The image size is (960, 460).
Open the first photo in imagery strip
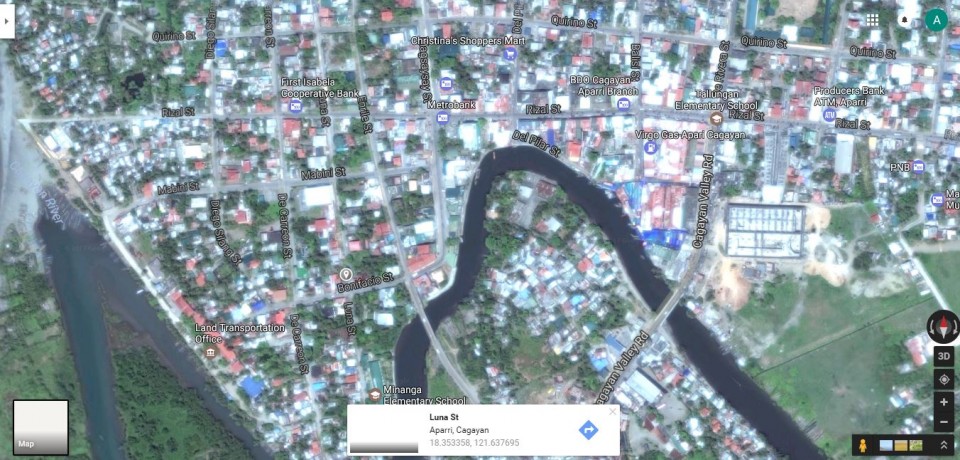[x=886, y=446]
